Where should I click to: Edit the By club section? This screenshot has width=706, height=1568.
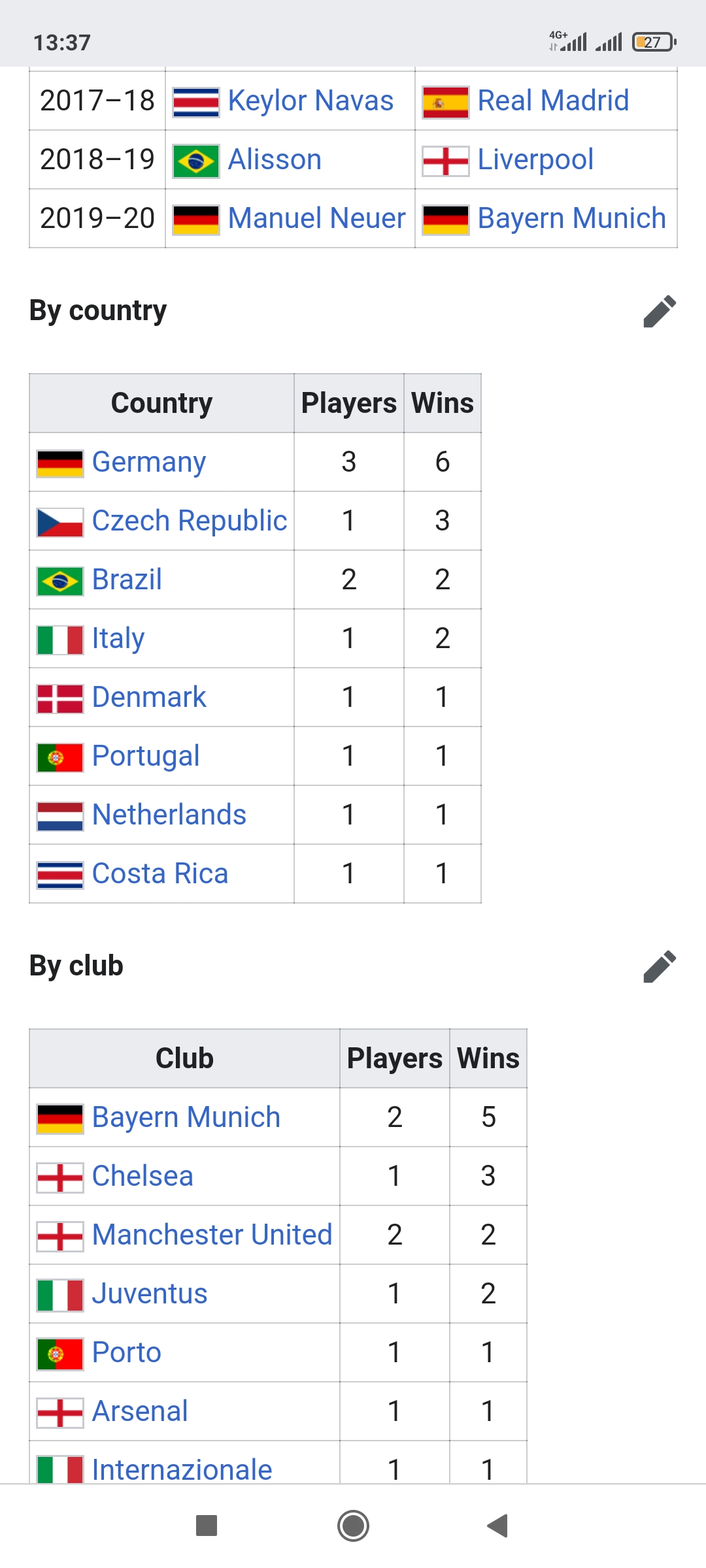(x=659, y=966)
